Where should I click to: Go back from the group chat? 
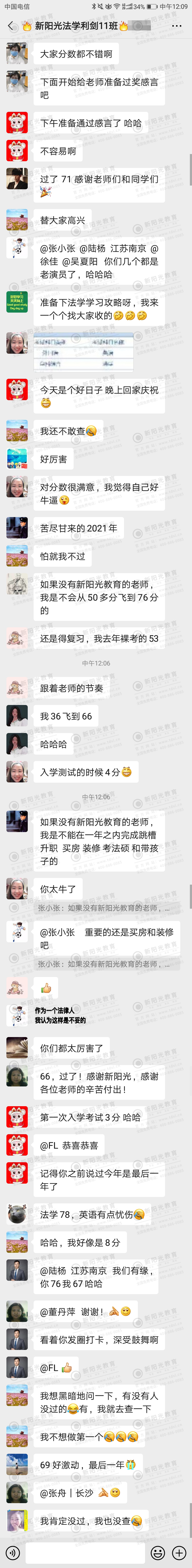click(x=10, y=26)
